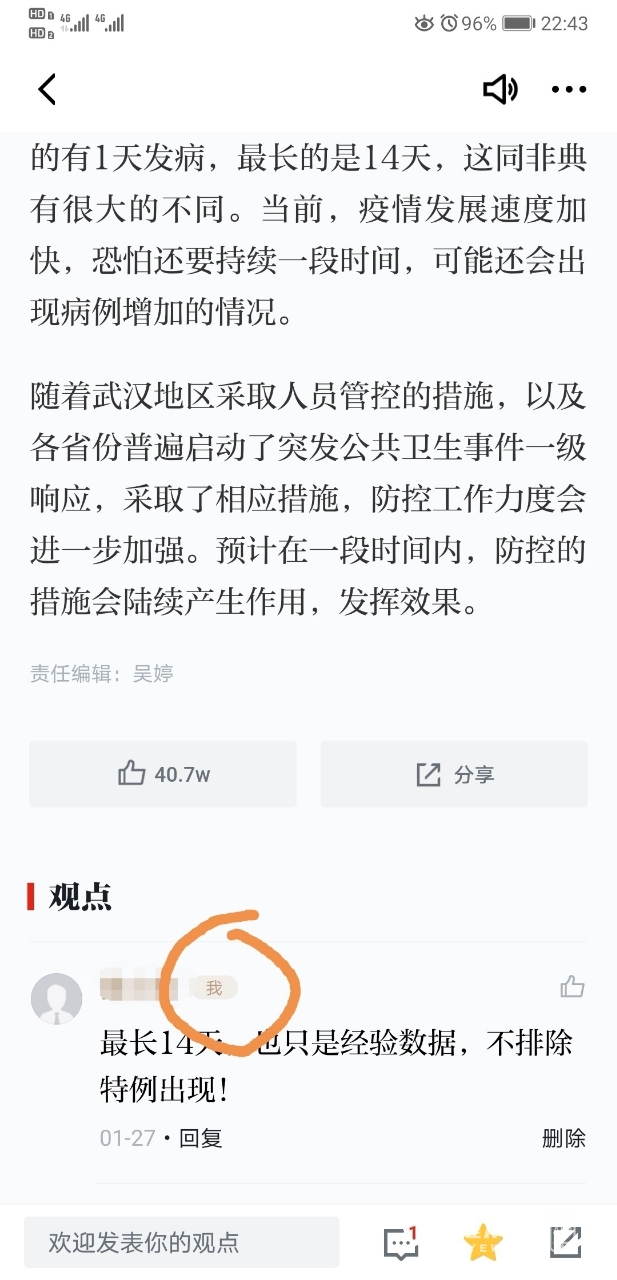Viewport: 617px width, 1280px height.
Task: Open the commenter's avatar profile
Action: coord(57,998)
